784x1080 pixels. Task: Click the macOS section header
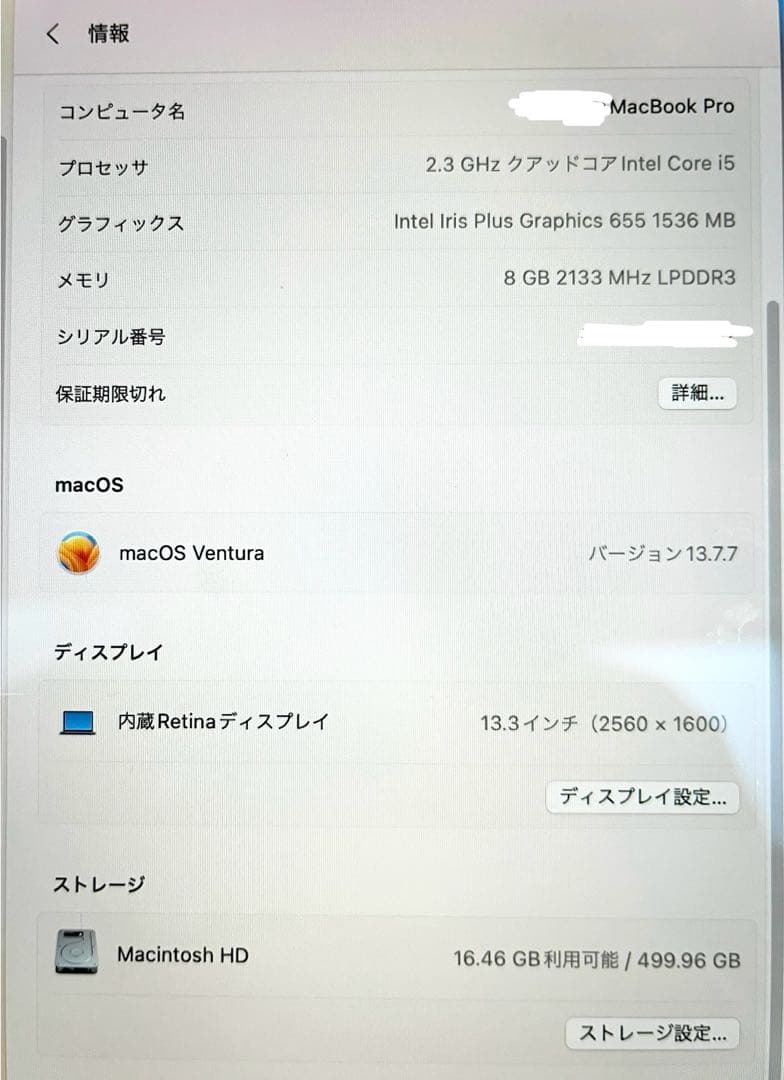[x=88, y=485]
